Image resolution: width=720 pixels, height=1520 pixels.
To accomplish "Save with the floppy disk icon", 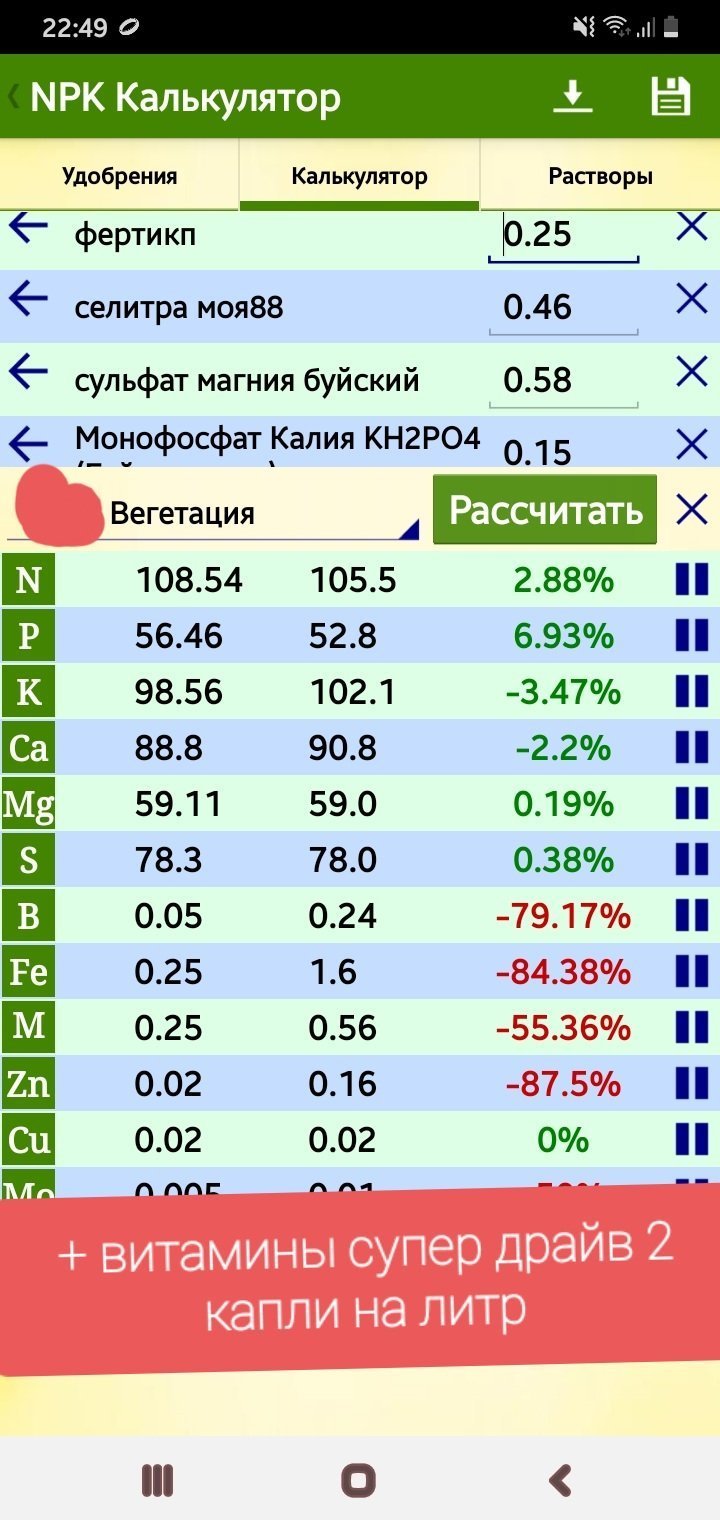I will point(671,97).
